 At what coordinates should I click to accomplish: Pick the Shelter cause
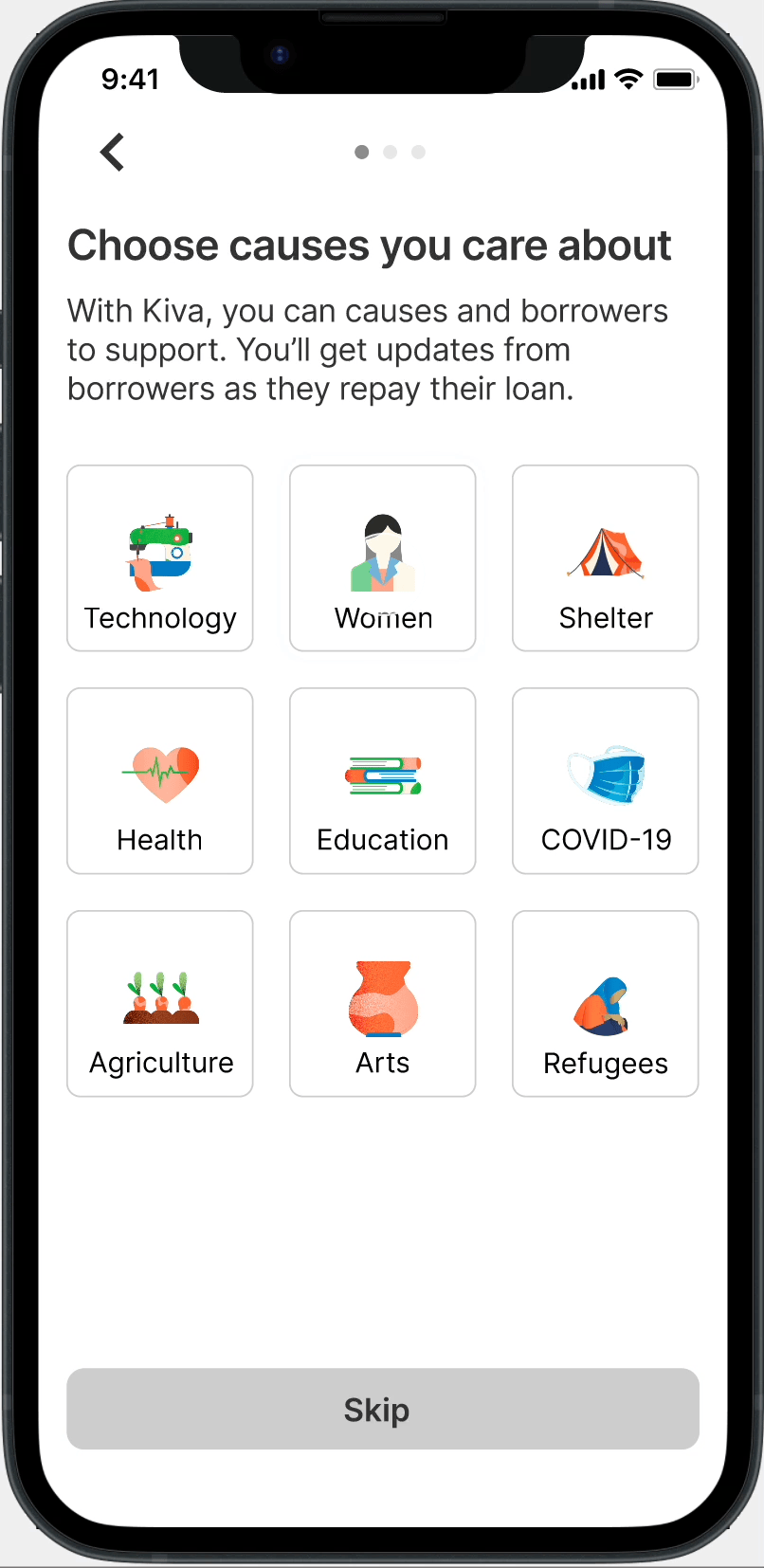pyautogui.click(x=606, y=558)
